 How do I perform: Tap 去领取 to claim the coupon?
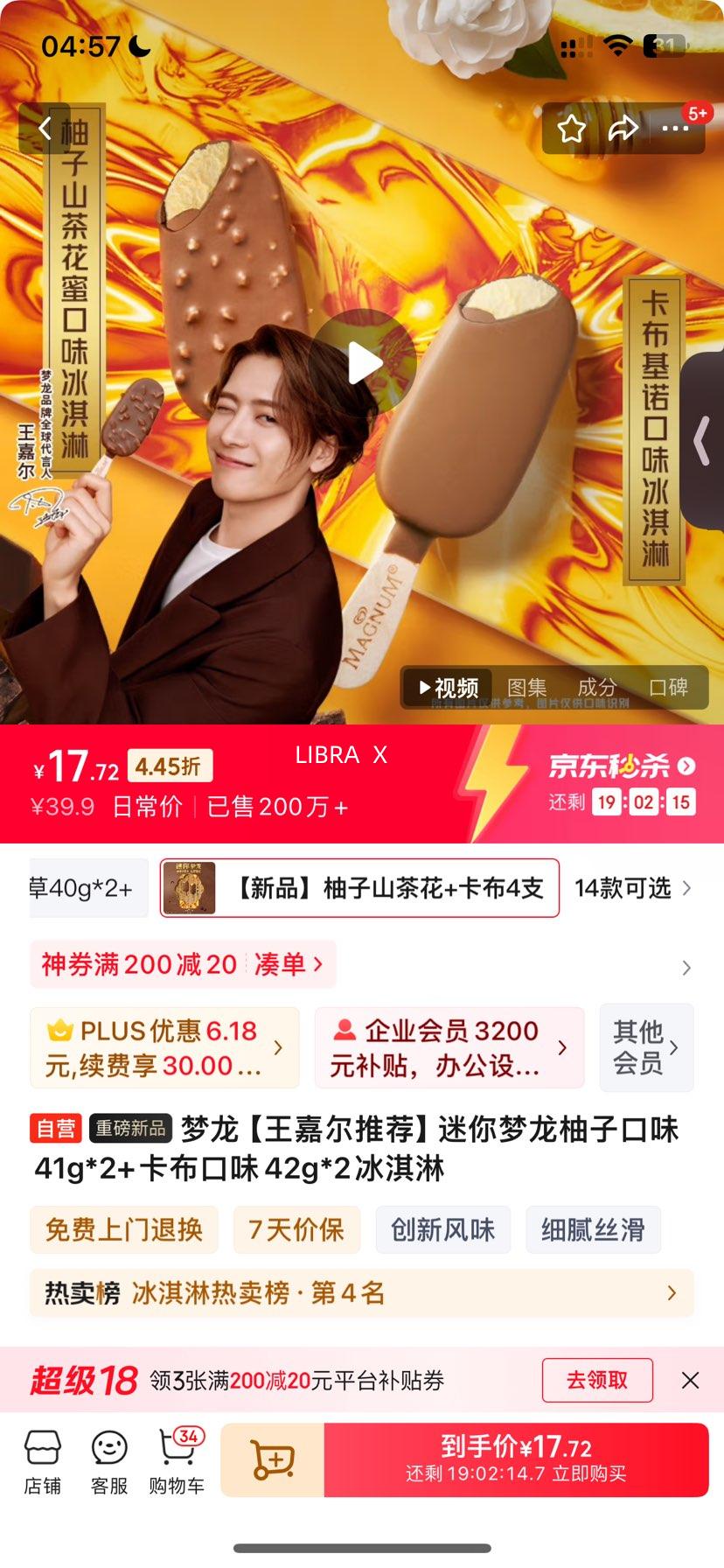599,1379
